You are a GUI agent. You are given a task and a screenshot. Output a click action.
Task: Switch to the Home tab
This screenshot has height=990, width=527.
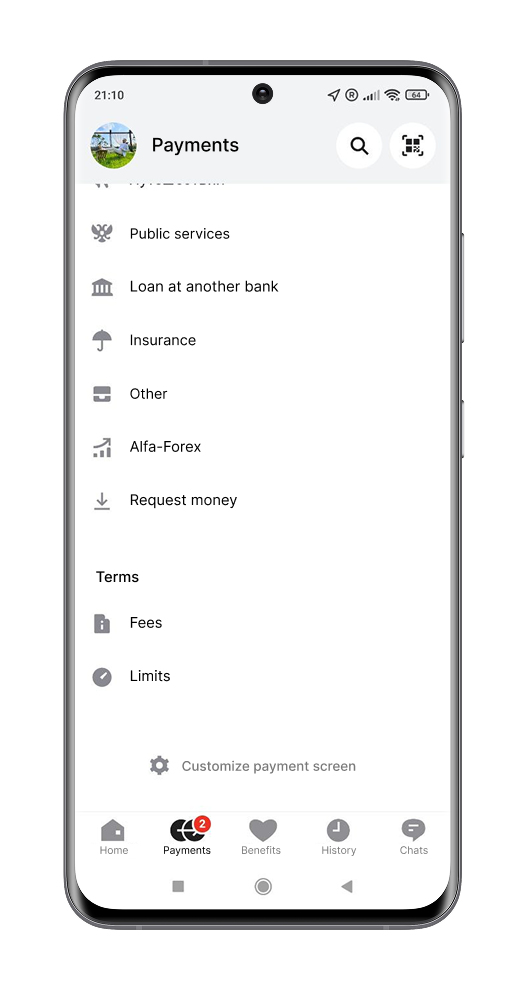114,837
